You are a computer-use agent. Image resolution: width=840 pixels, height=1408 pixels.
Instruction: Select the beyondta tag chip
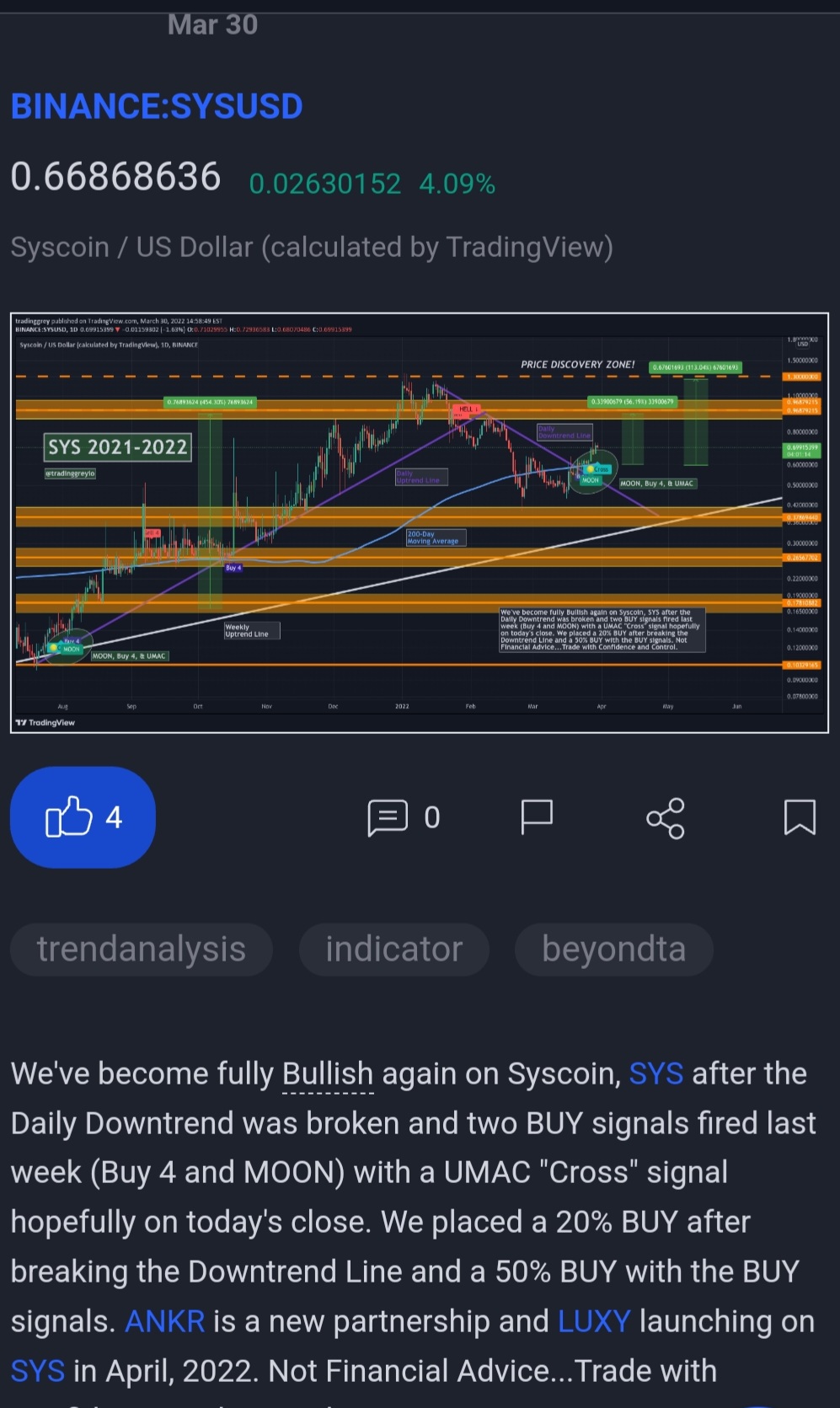click(613, 950)
